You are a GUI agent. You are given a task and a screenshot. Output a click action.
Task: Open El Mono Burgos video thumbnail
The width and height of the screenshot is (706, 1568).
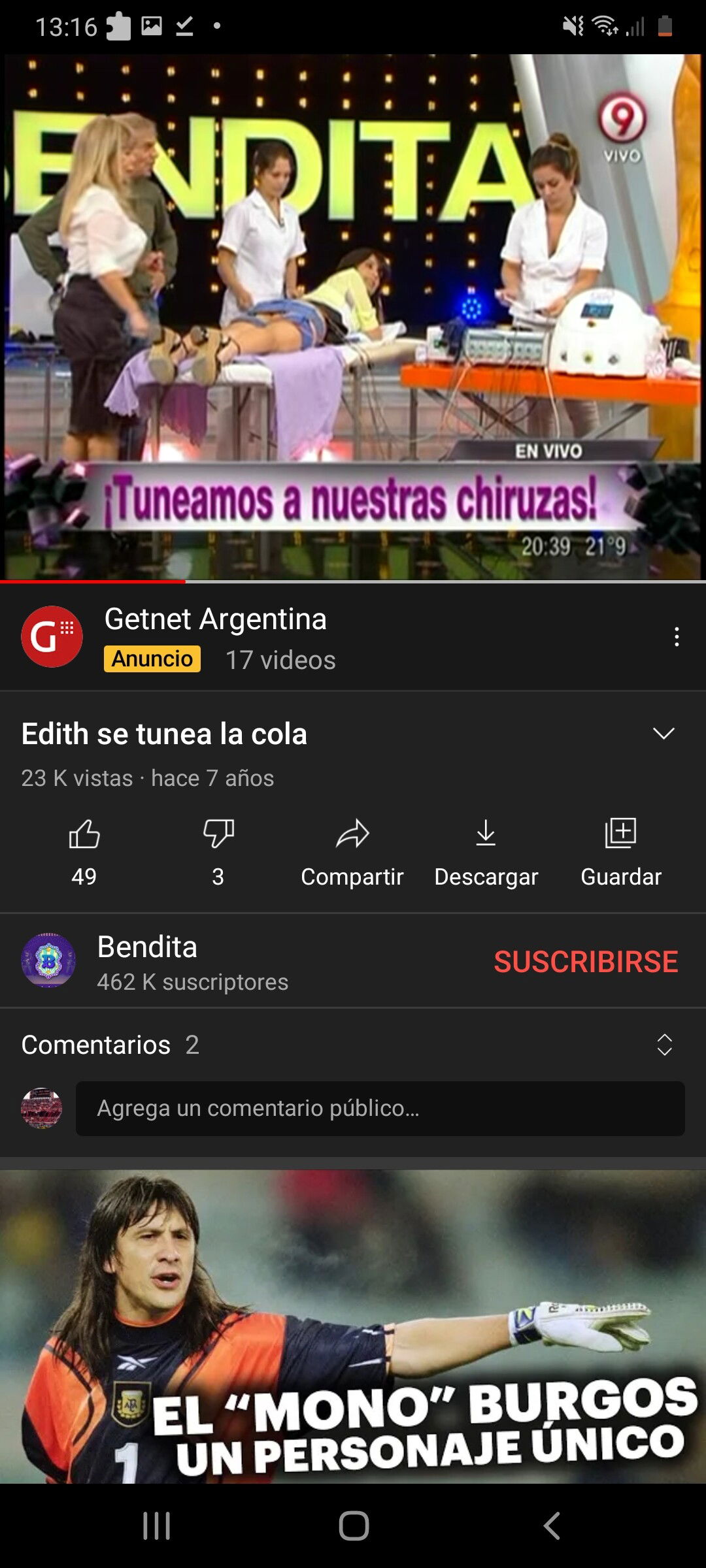(353, 1326)
